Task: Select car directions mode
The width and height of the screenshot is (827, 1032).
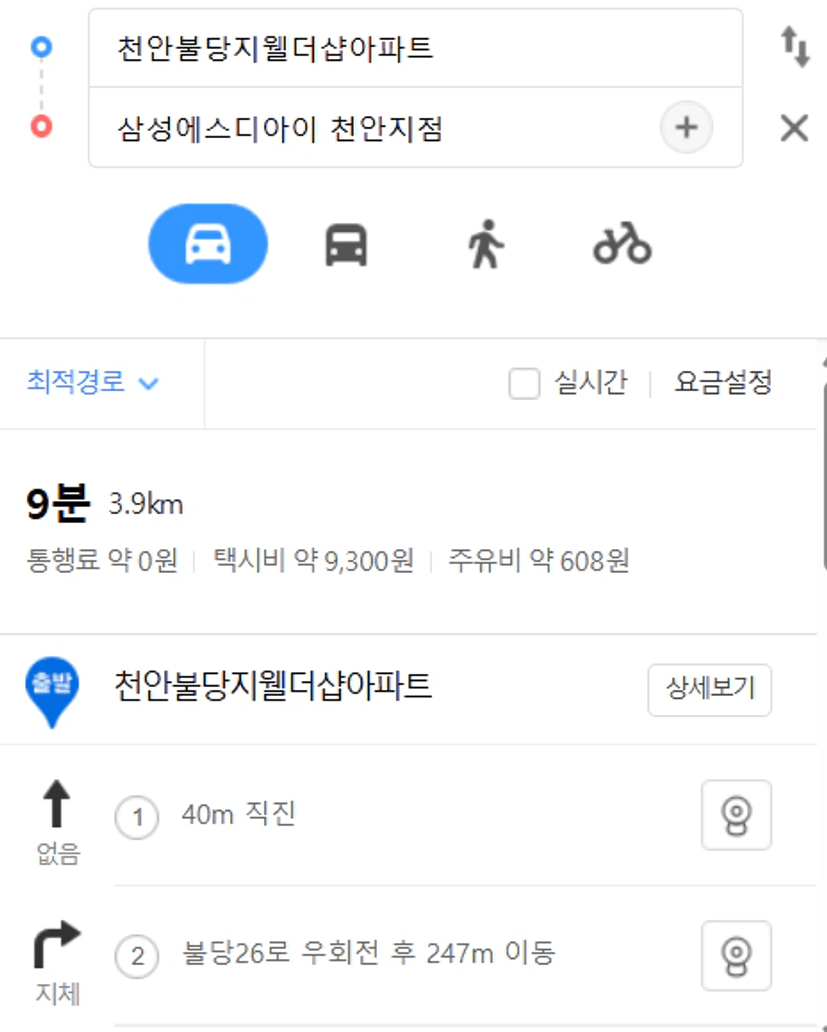Action: (x=208, y=244)
